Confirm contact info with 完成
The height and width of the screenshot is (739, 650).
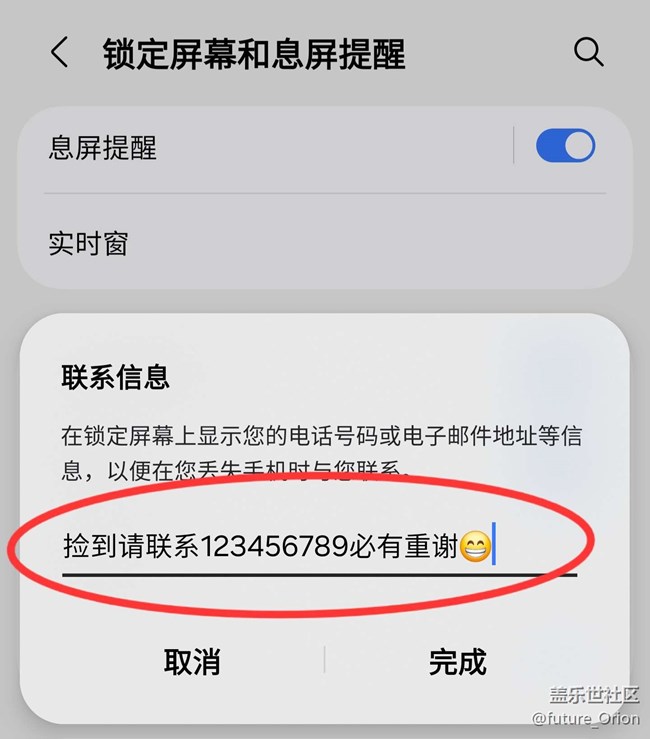tap(457, 661)
